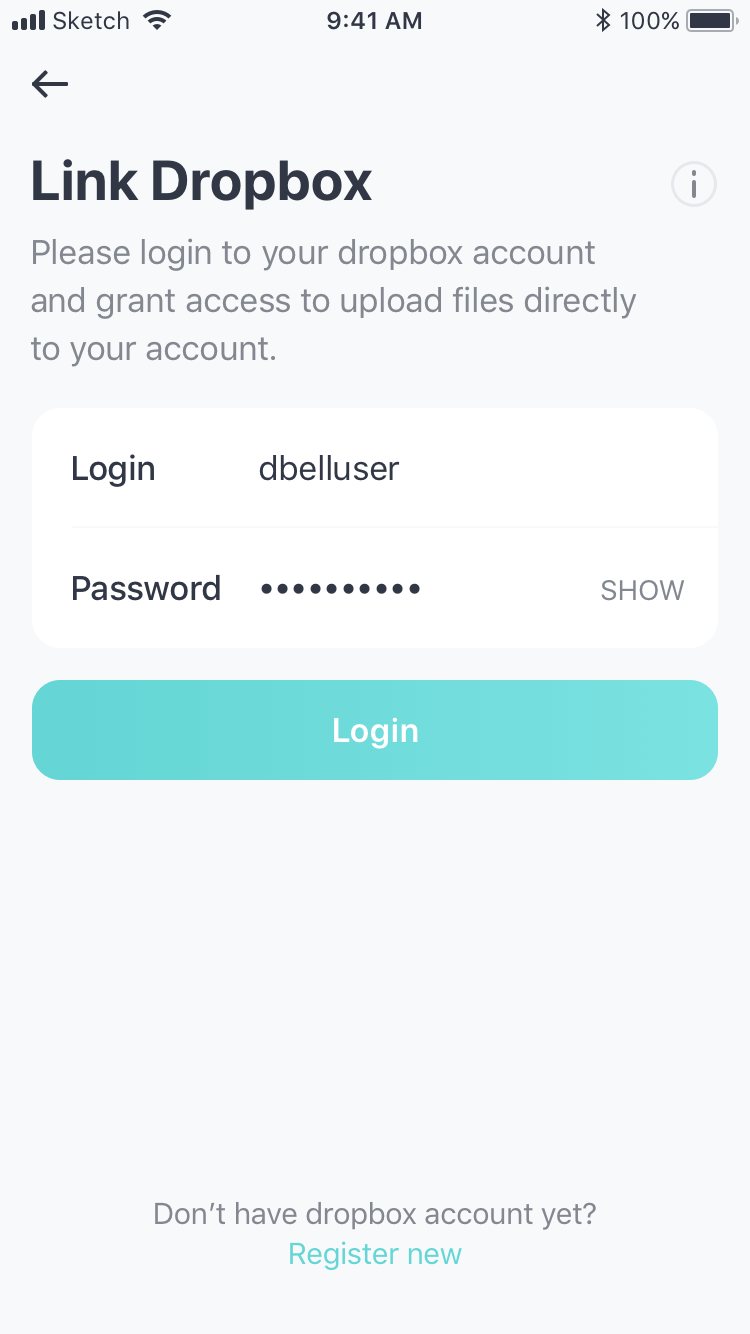Tap the teal Login button
Screen dimensions: 750x1334
coord(375,730)
